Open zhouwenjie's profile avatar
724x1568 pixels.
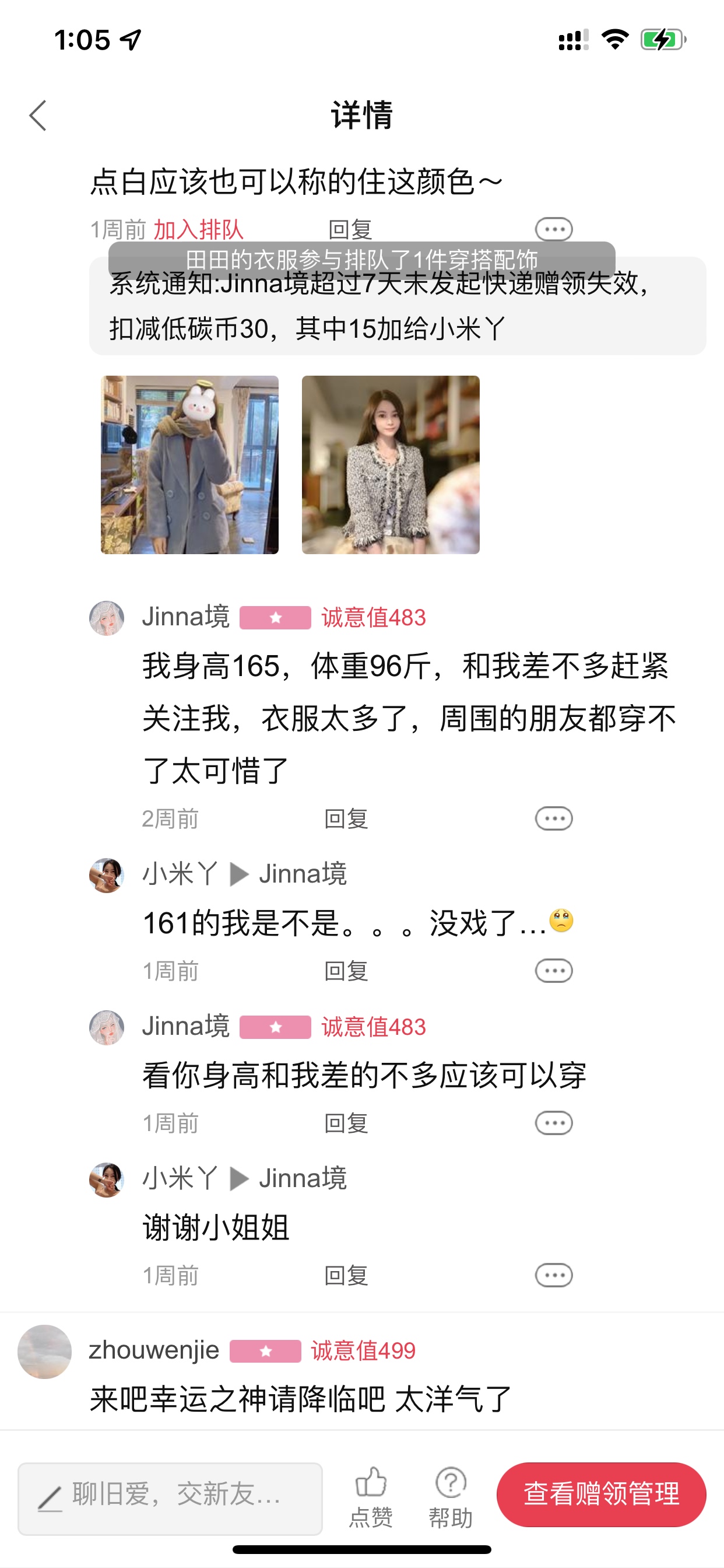pos(45,1352)
